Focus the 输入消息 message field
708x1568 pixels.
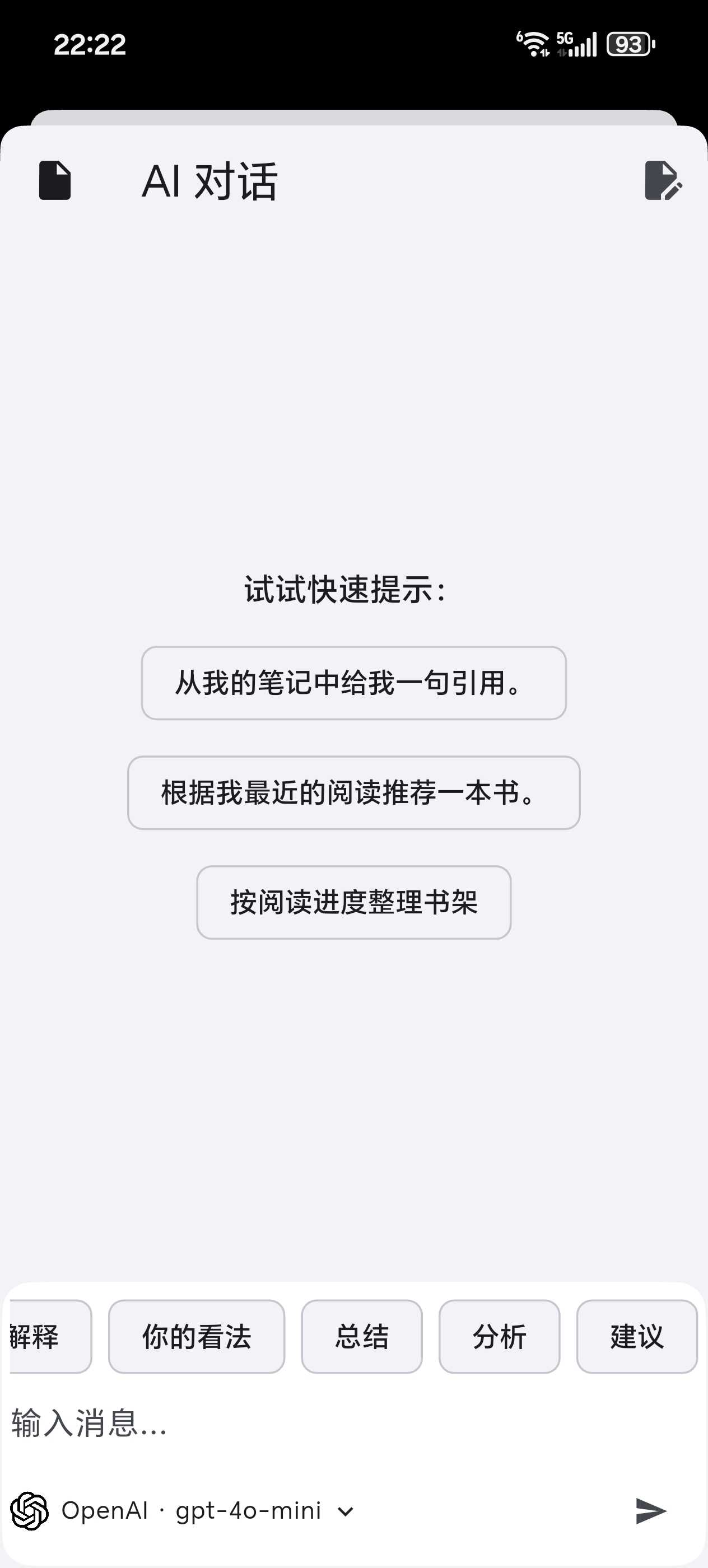(304, 1423)
